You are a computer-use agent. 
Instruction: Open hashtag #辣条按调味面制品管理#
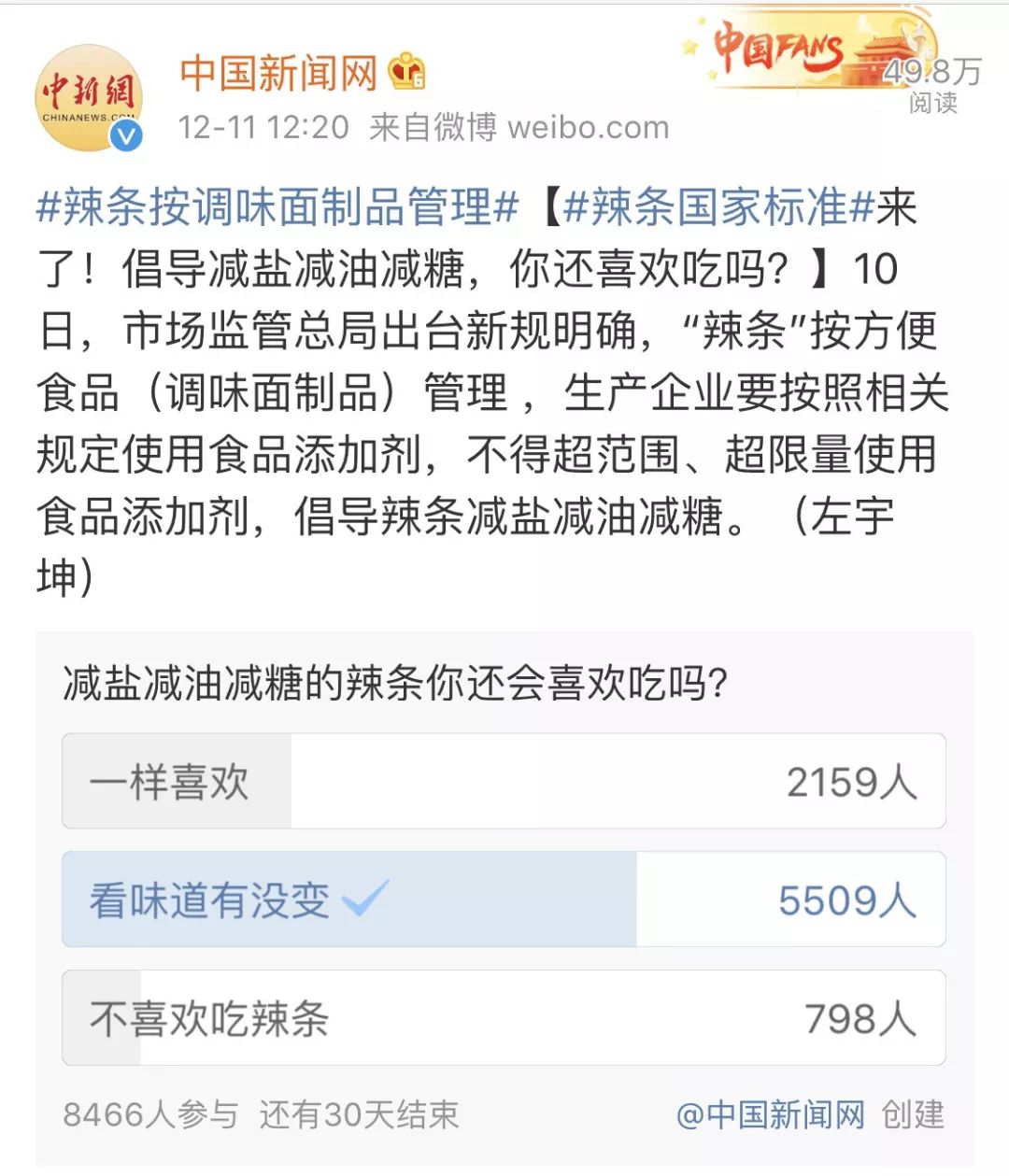tap(277, 207)
